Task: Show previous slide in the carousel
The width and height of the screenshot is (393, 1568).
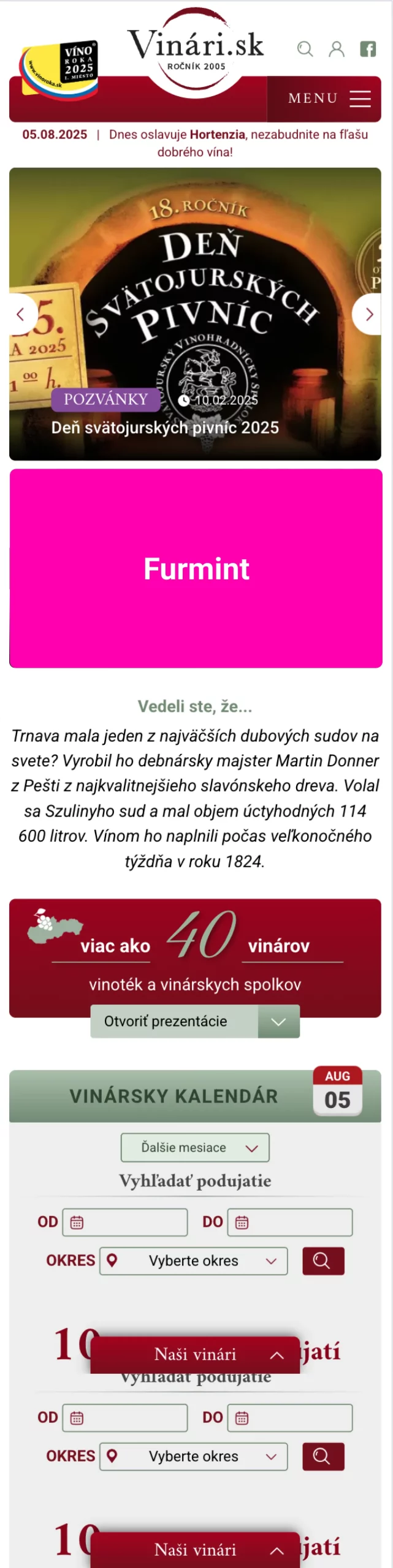Action: pyautogui.click(x=21, y=314)
